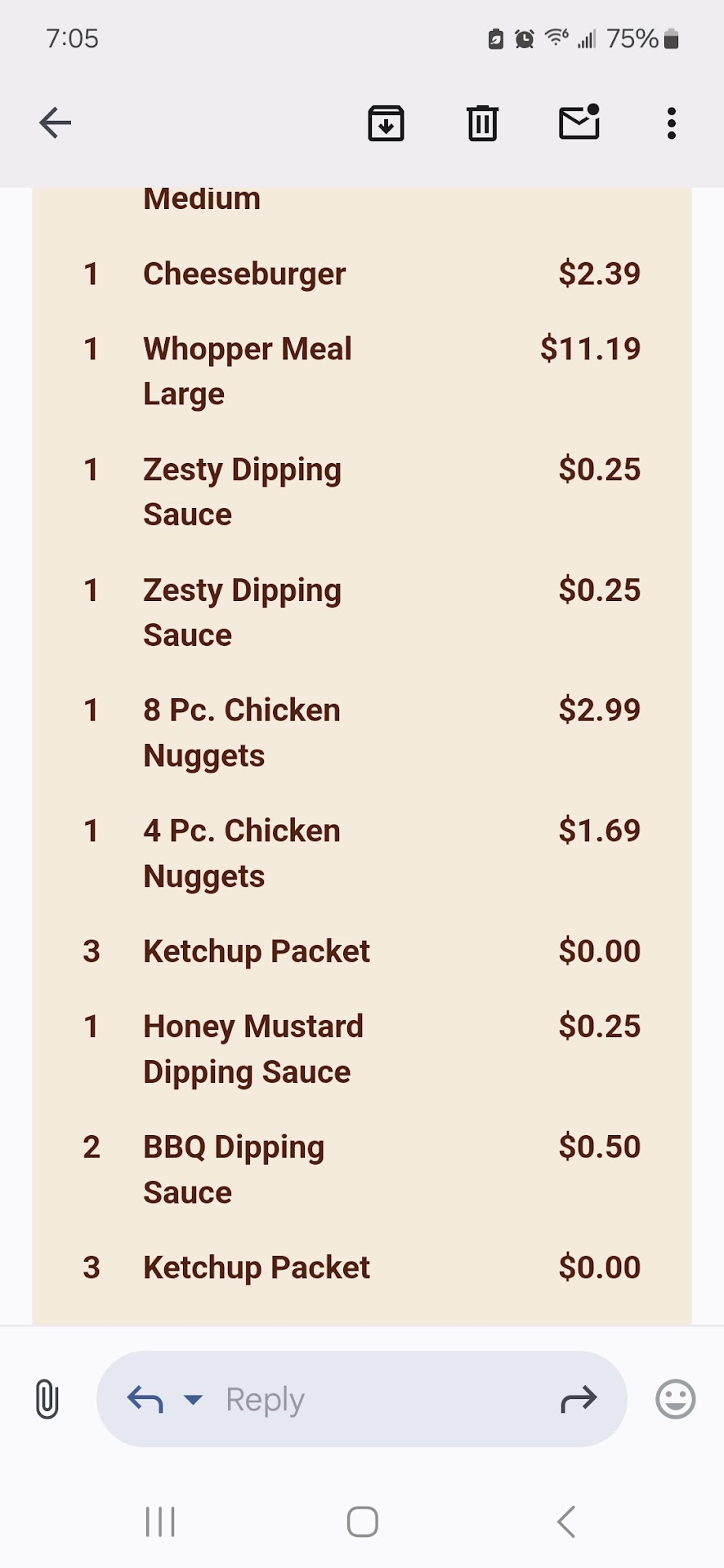Archive this email
This screenshot has width=724, height=1568.
(x=386, y=123)
